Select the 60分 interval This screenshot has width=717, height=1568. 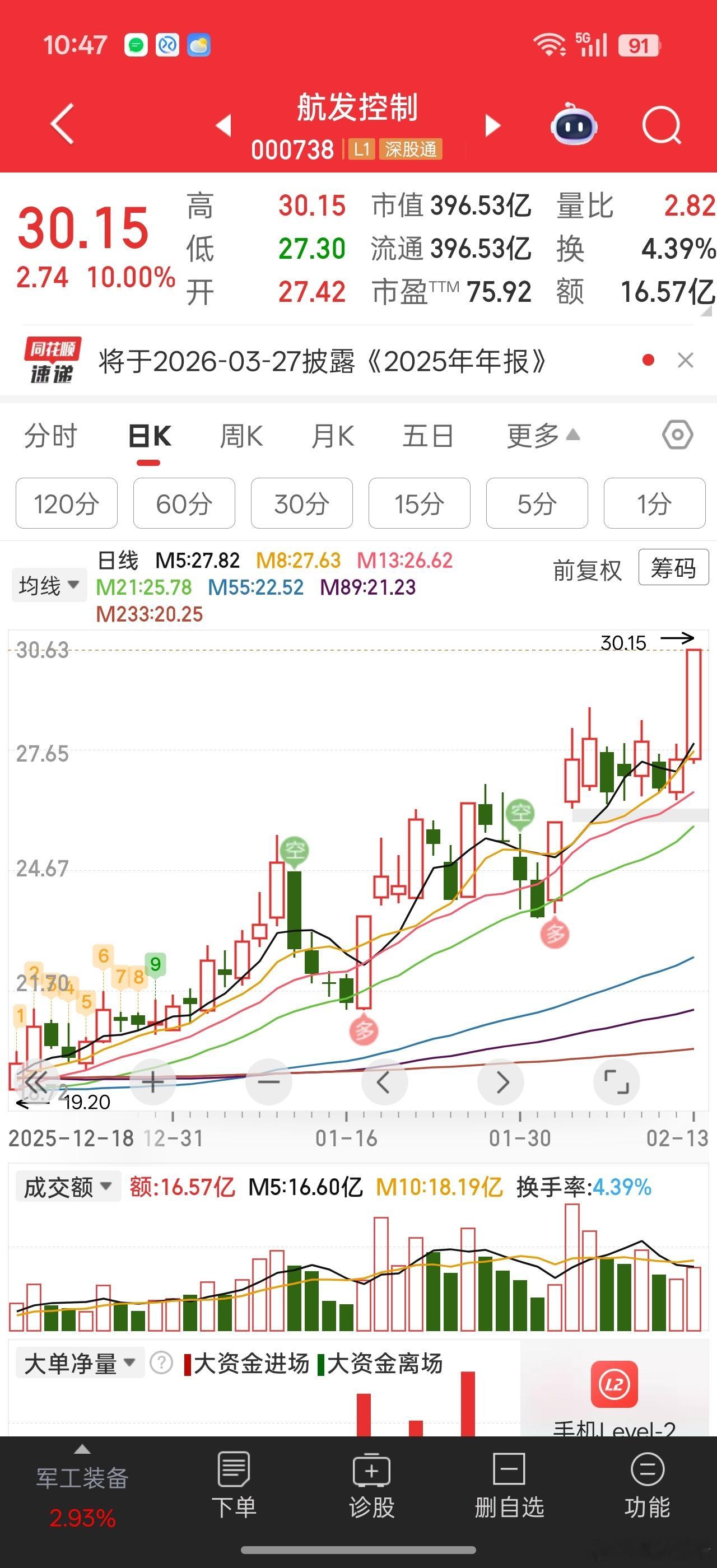pos(183,503)
